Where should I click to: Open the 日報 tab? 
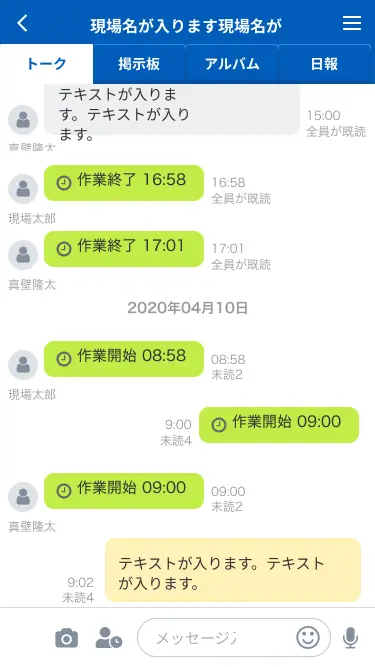click(x=325, y=64)
